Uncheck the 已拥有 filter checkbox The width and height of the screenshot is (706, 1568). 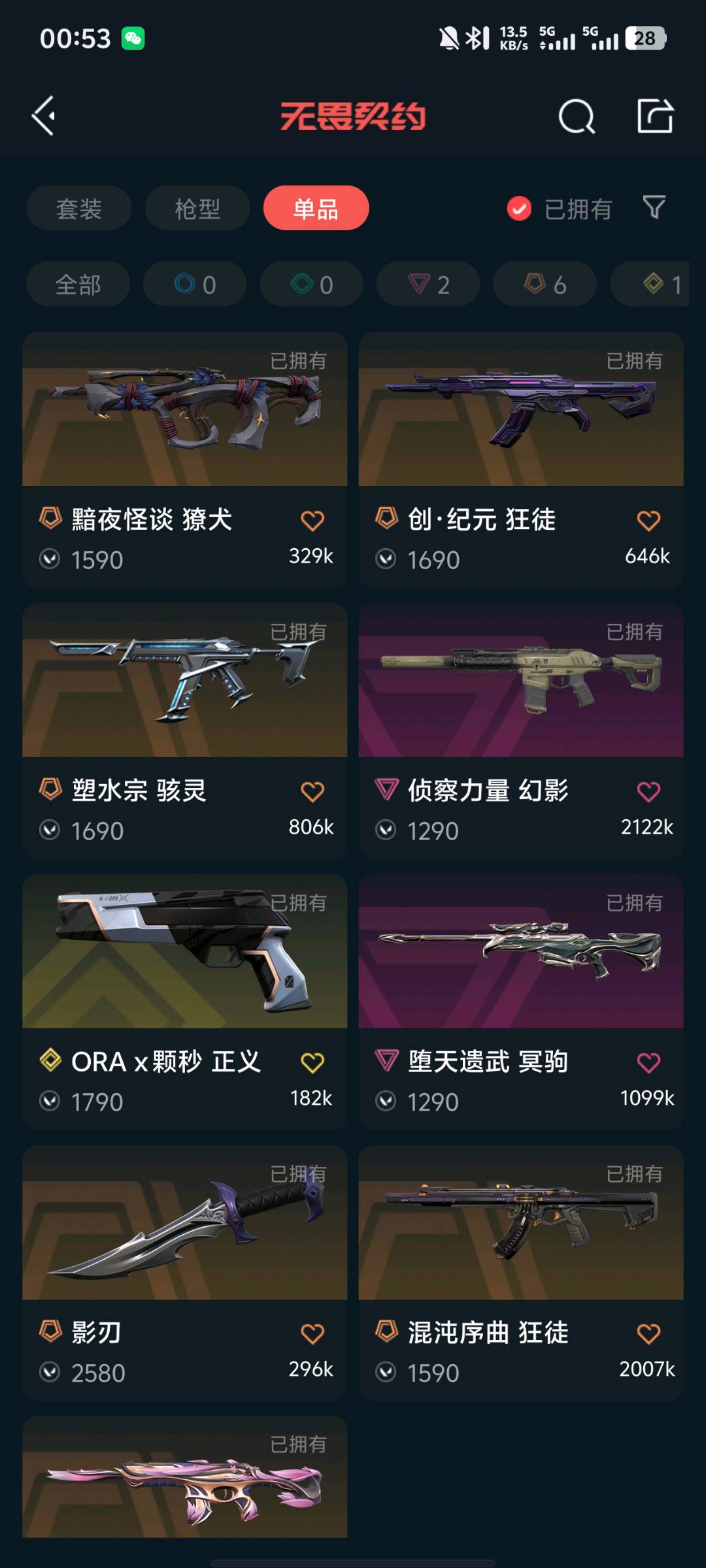(x=520, y=209)
